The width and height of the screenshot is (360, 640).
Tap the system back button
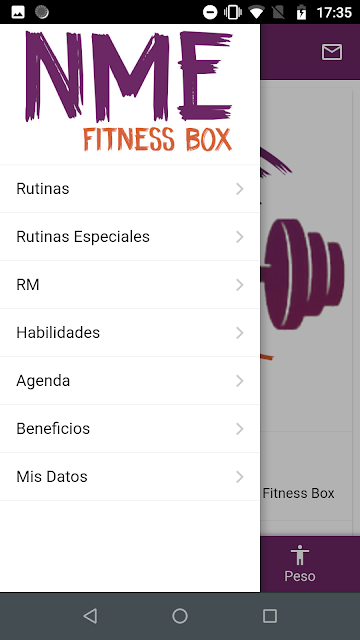pyautogui.click(x=90, y=616)
